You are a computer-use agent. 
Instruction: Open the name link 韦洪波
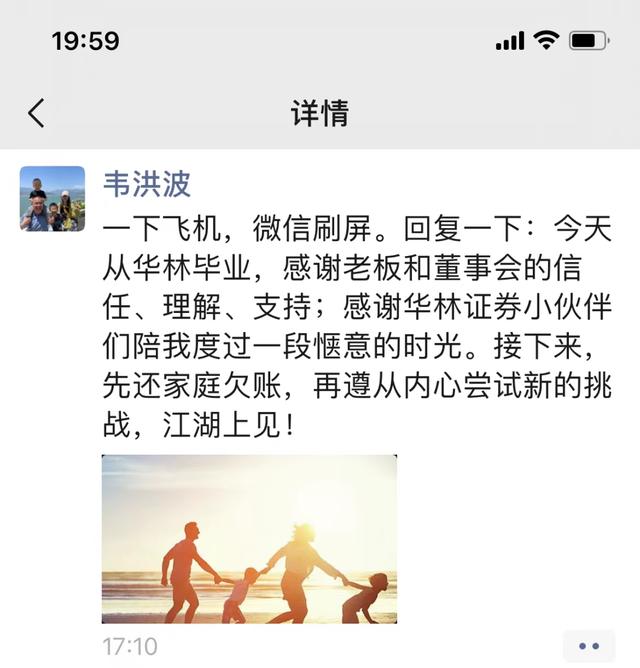[x=147, y=184]
